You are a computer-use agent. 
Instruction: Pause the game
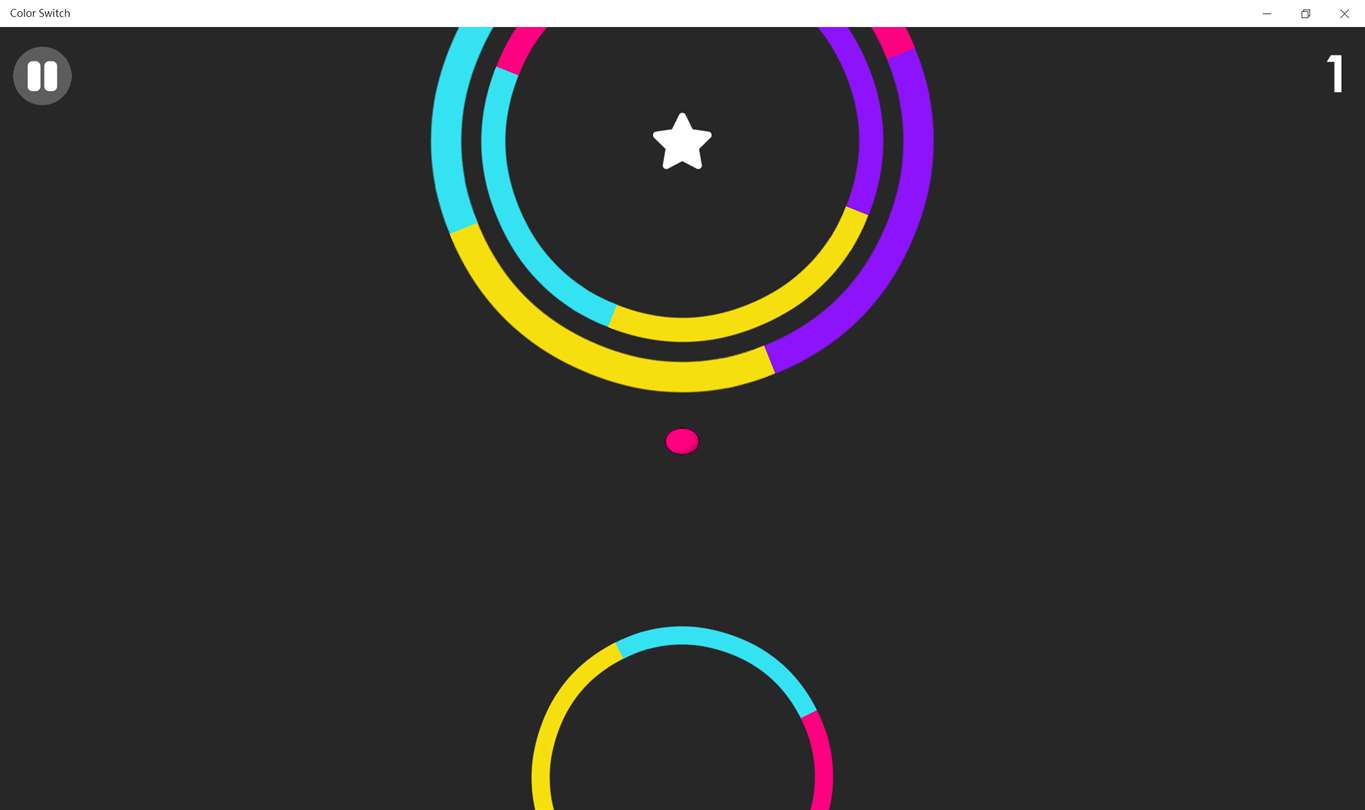tap(42, 76)
